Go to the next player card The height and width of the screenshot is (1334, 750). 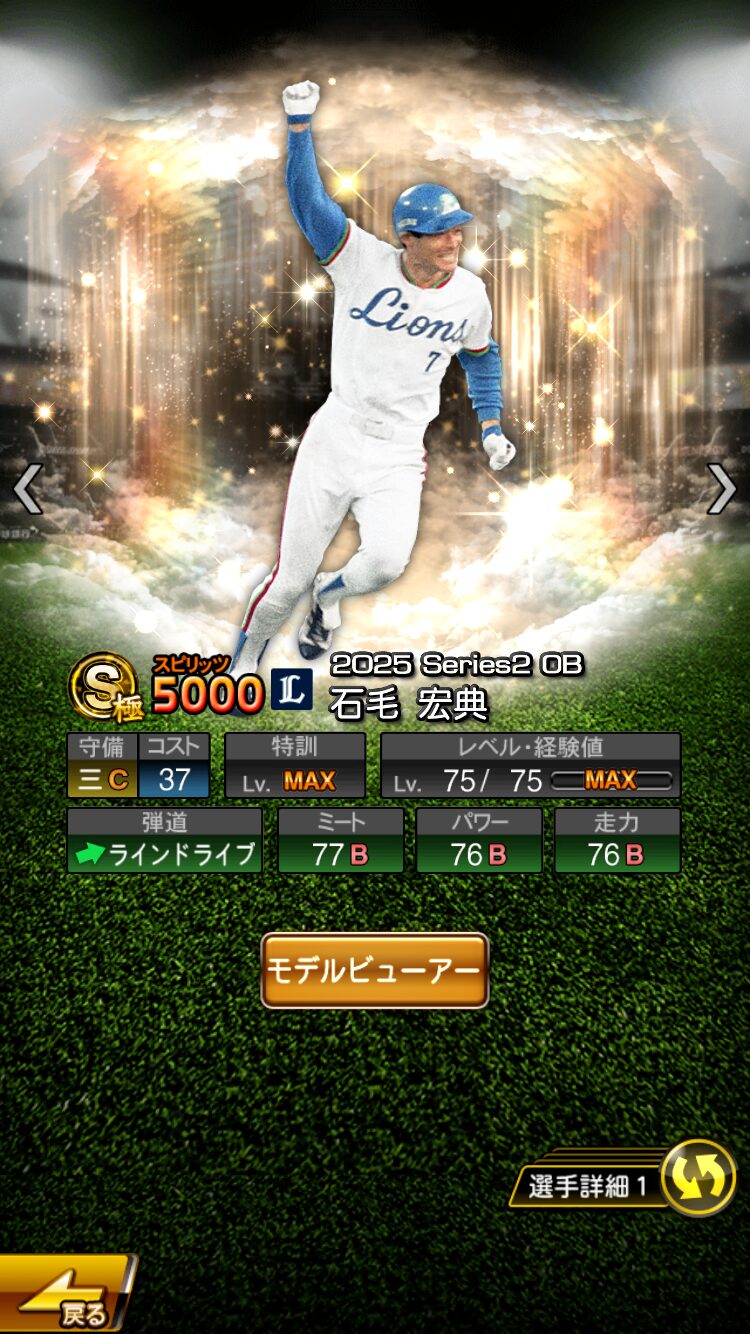click(722, 489)
